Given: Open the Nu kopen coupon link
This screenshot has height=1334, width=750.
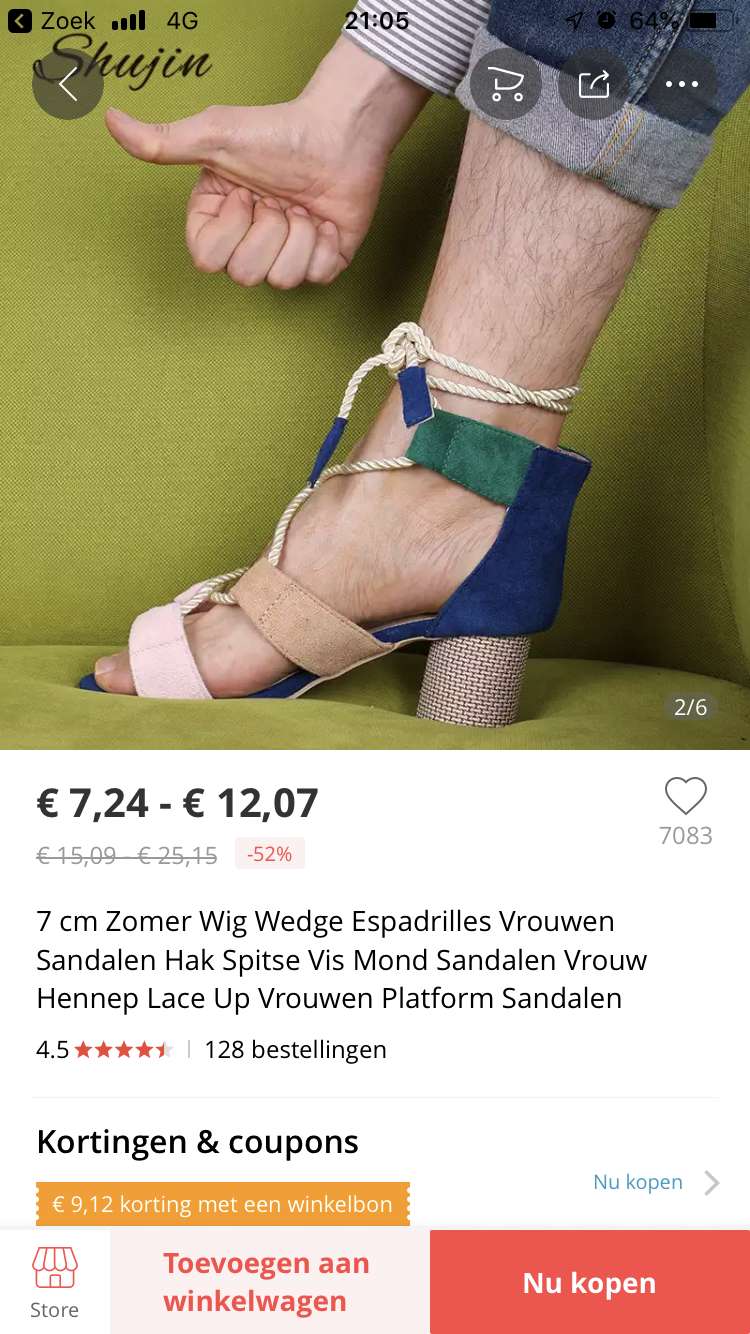Looking at the screenshot, I should 656,1182.
